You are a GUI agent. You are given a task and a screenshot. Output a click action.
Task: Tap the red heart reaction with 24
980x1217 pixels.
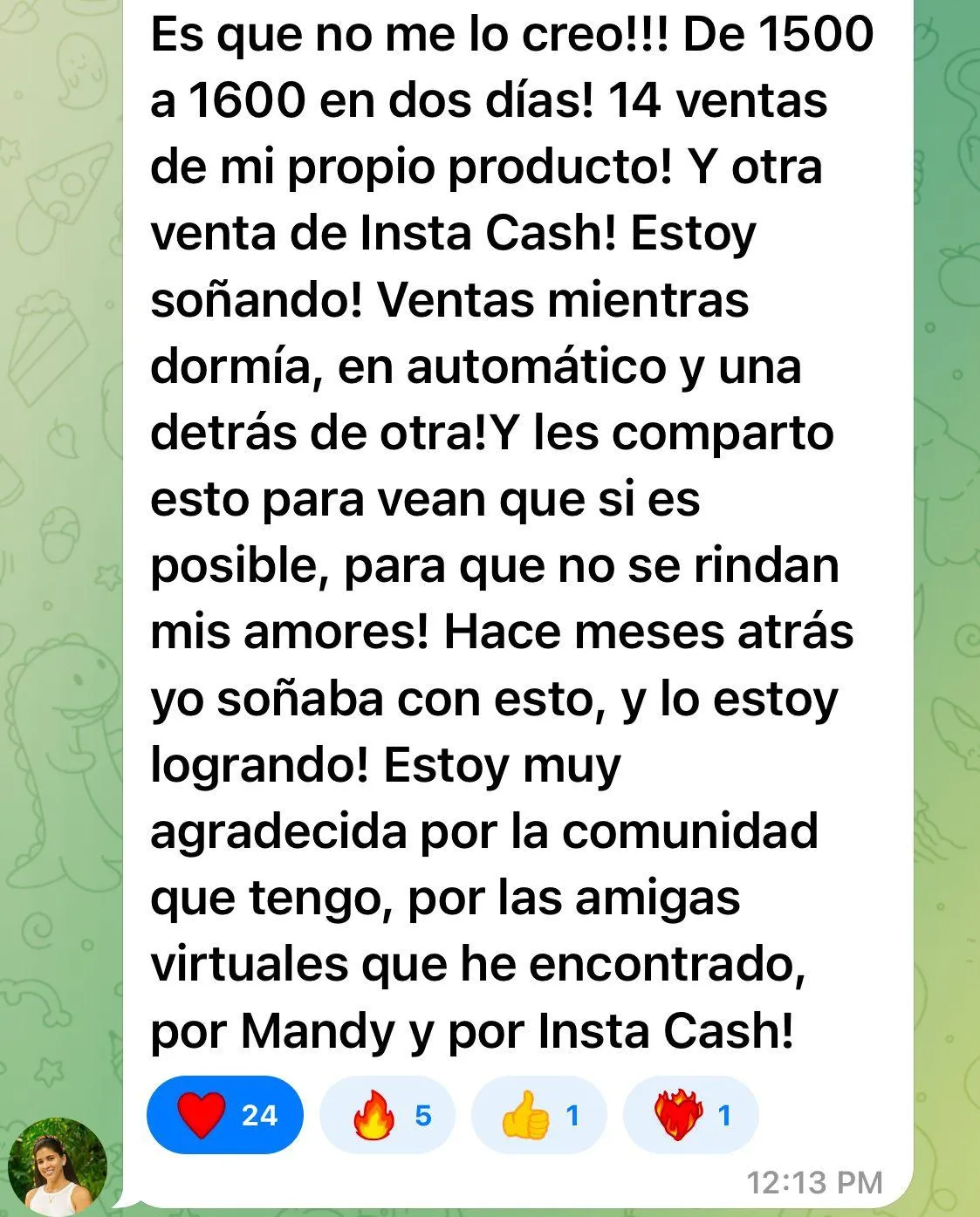224,1115
